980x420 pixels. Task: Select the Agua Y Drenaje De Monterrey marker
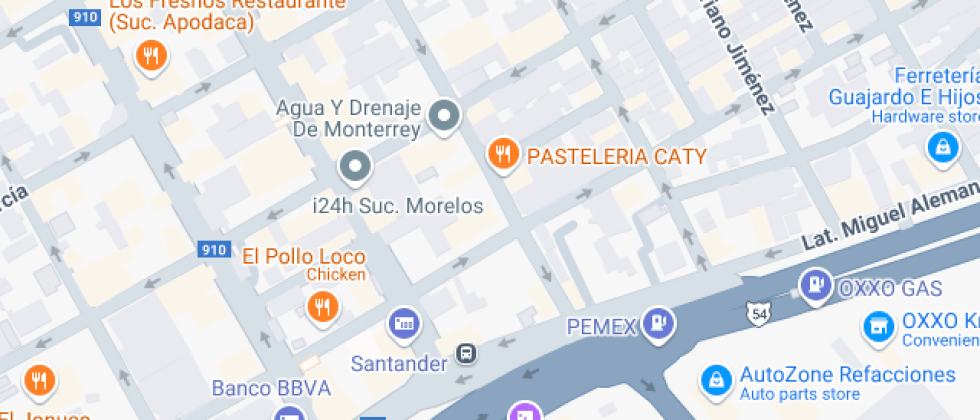(443, 116)
